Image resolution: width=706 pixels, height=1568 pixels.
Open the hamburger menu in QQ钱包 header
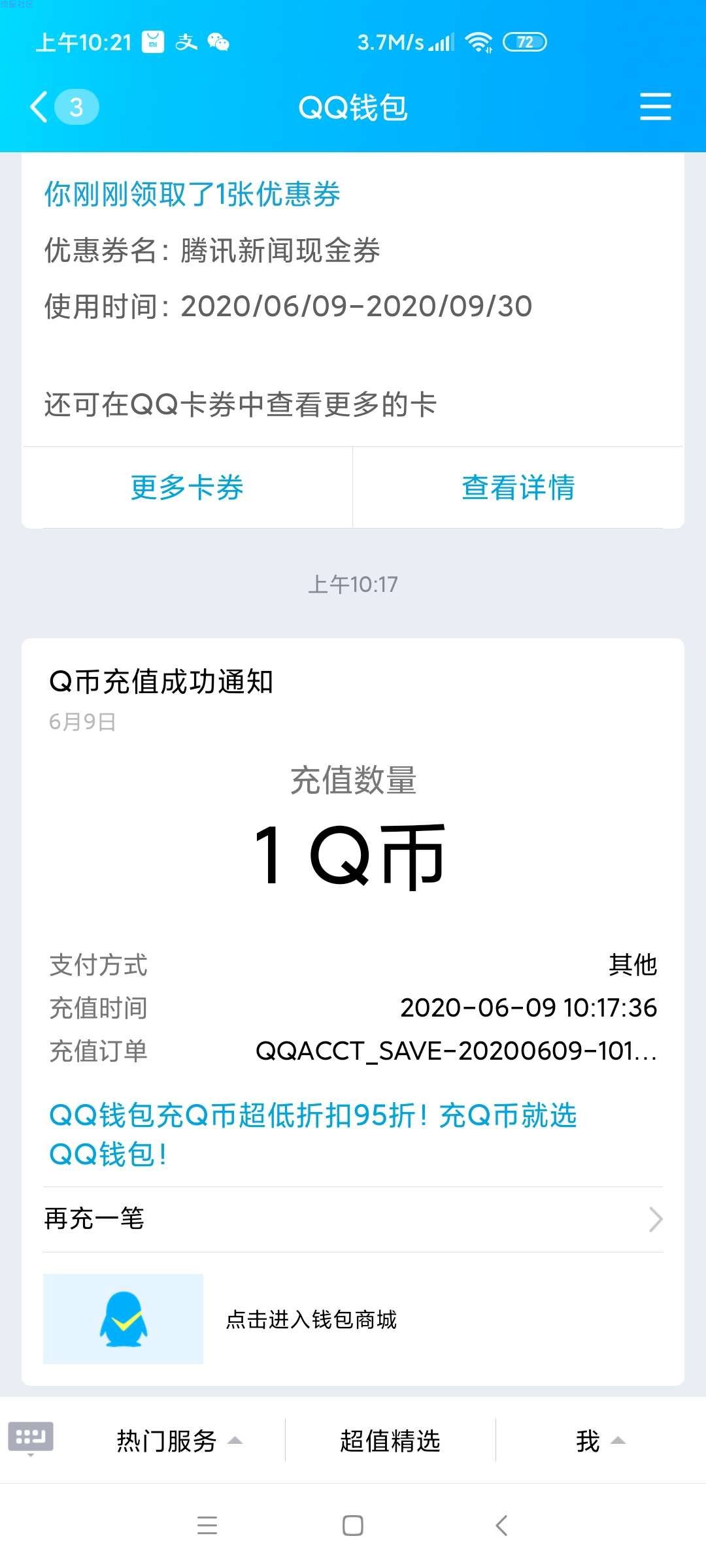tap(655, 106)
